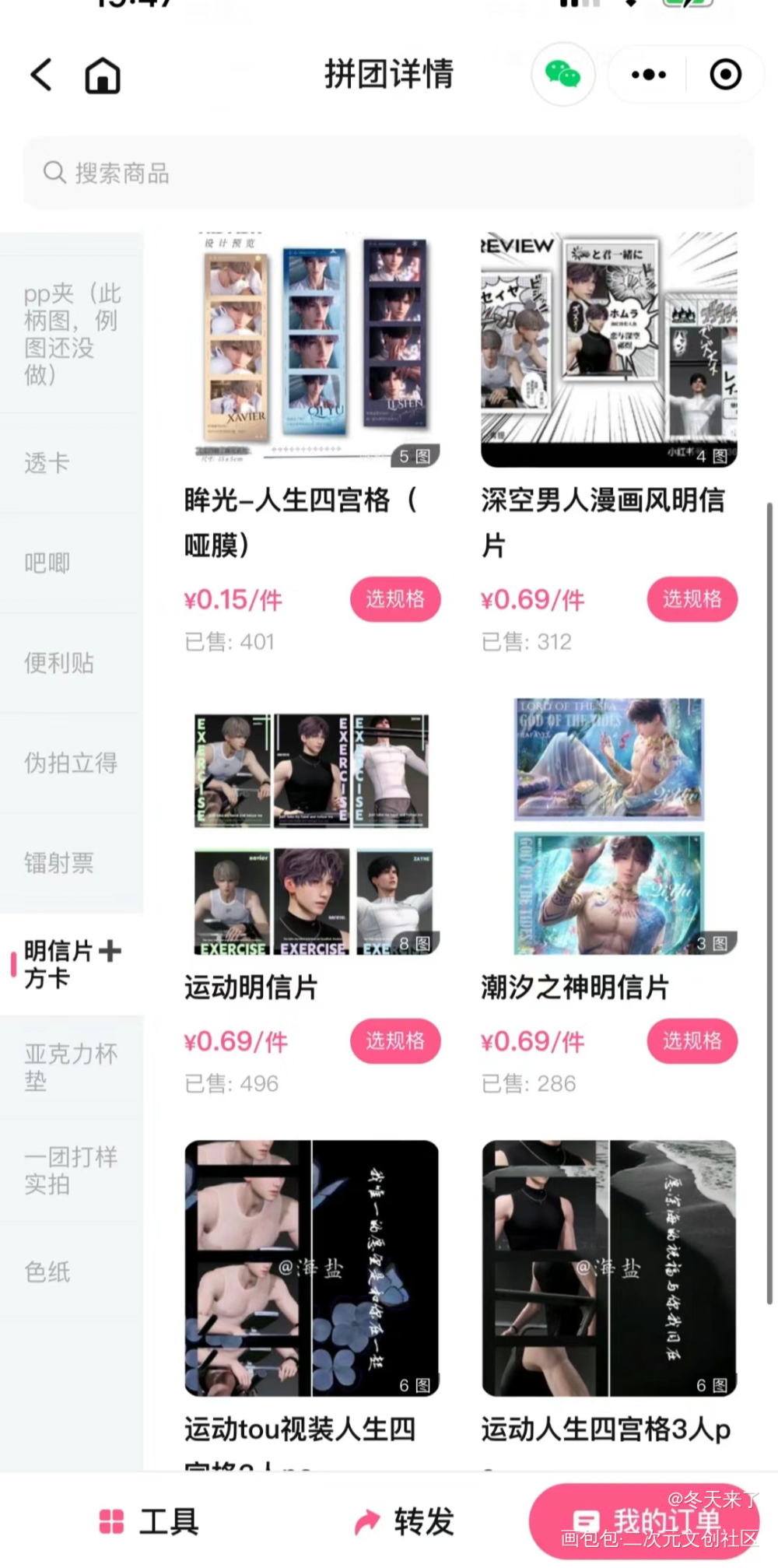The height and width of the screenshot is (1568, 778).
Task: Switch to the 透卡 category
Action: [x=48, y=464]
